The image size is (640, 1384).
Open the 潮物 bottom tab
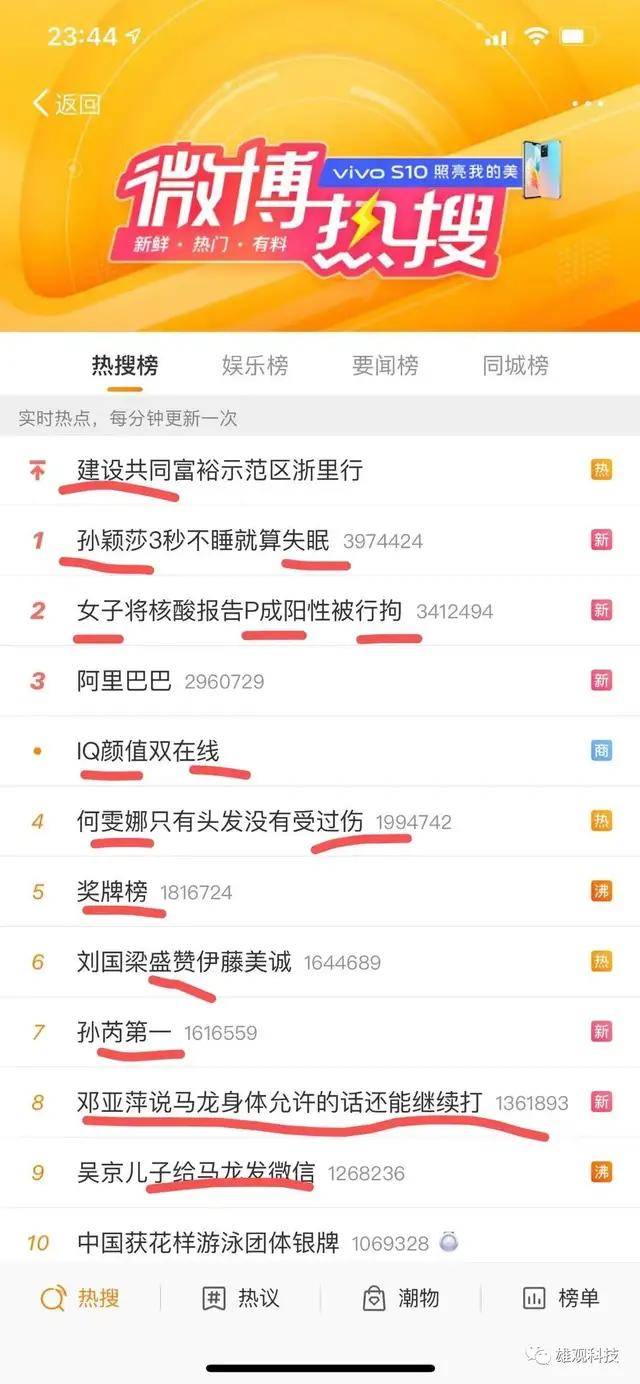(x=400, y=1298)
